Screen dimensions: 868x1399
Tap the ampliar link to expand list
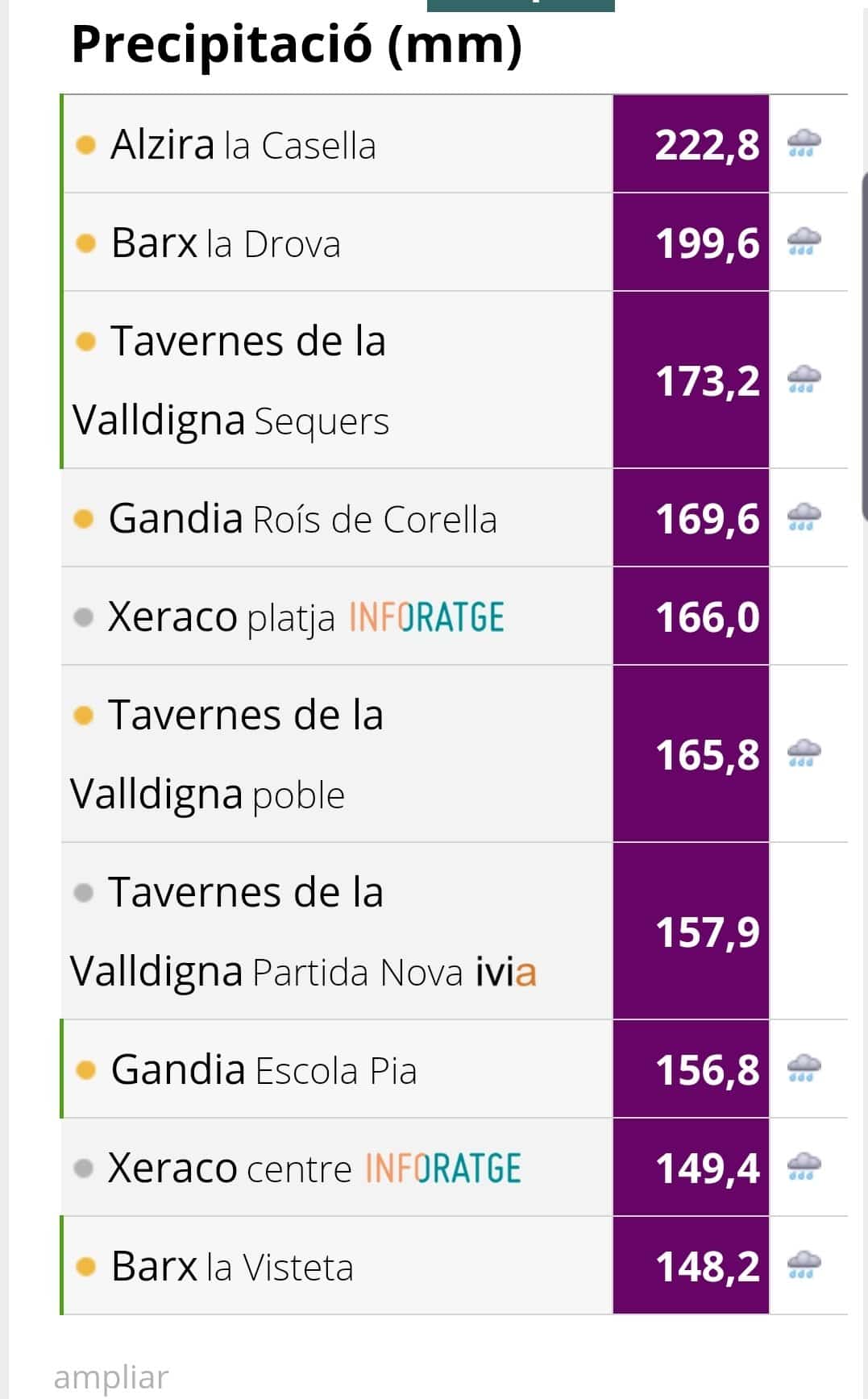tap(111, 1376)
